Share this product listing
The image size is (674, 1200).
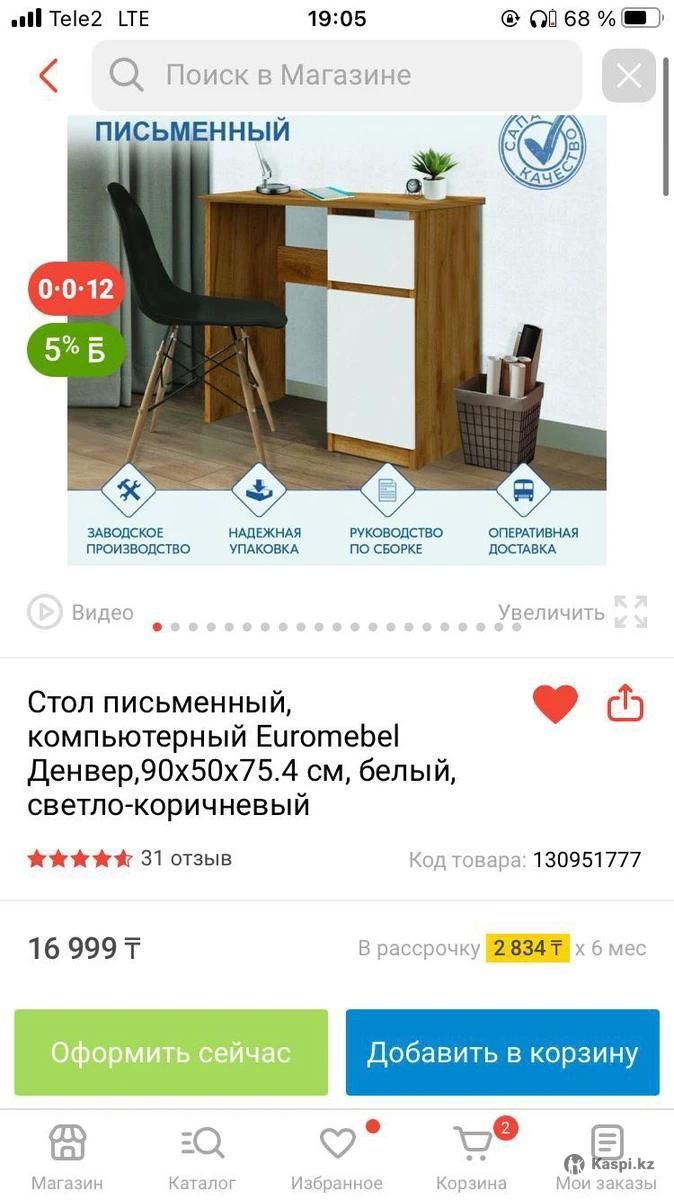coord(625,703)
